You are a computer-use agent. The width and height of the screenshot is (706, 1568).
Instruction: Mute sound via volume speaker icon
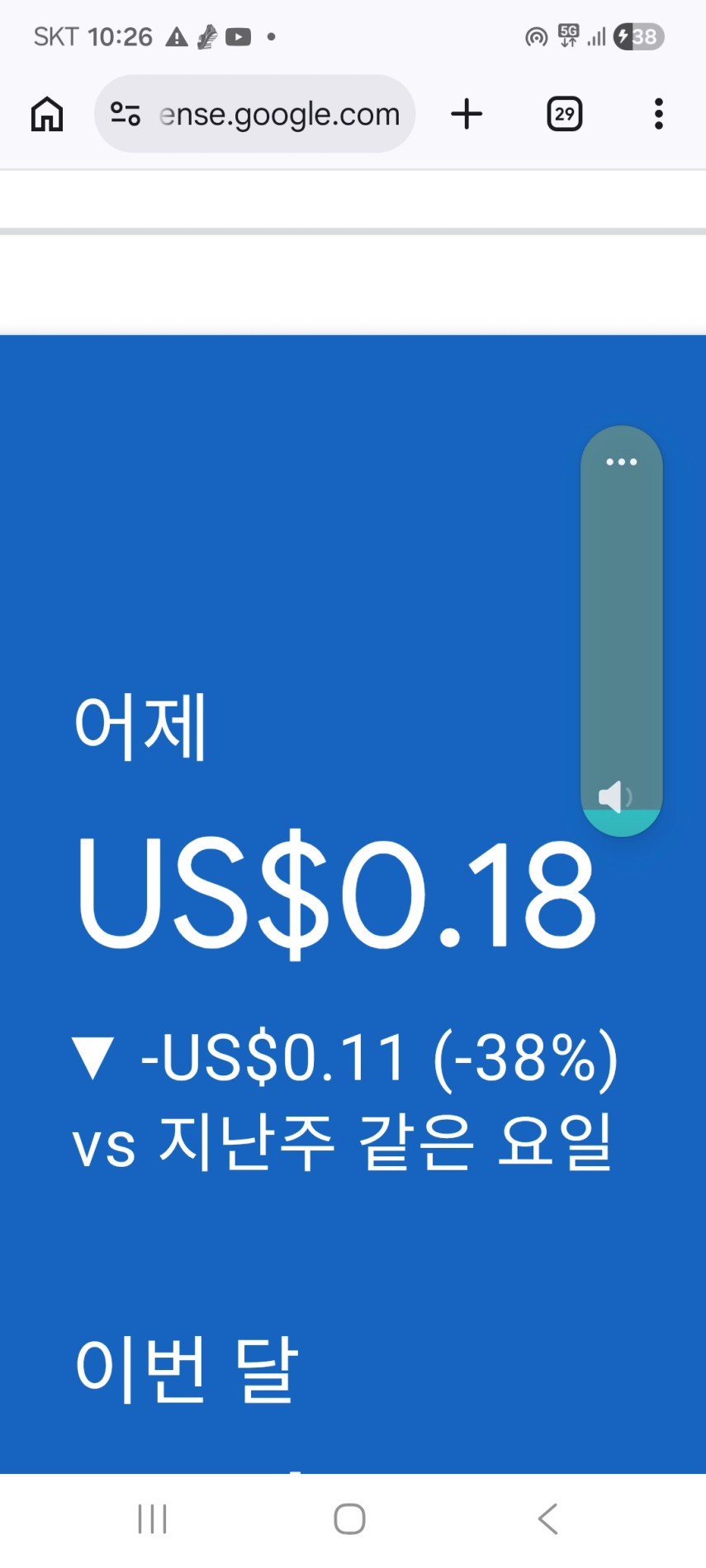click(x=614, y=797)
